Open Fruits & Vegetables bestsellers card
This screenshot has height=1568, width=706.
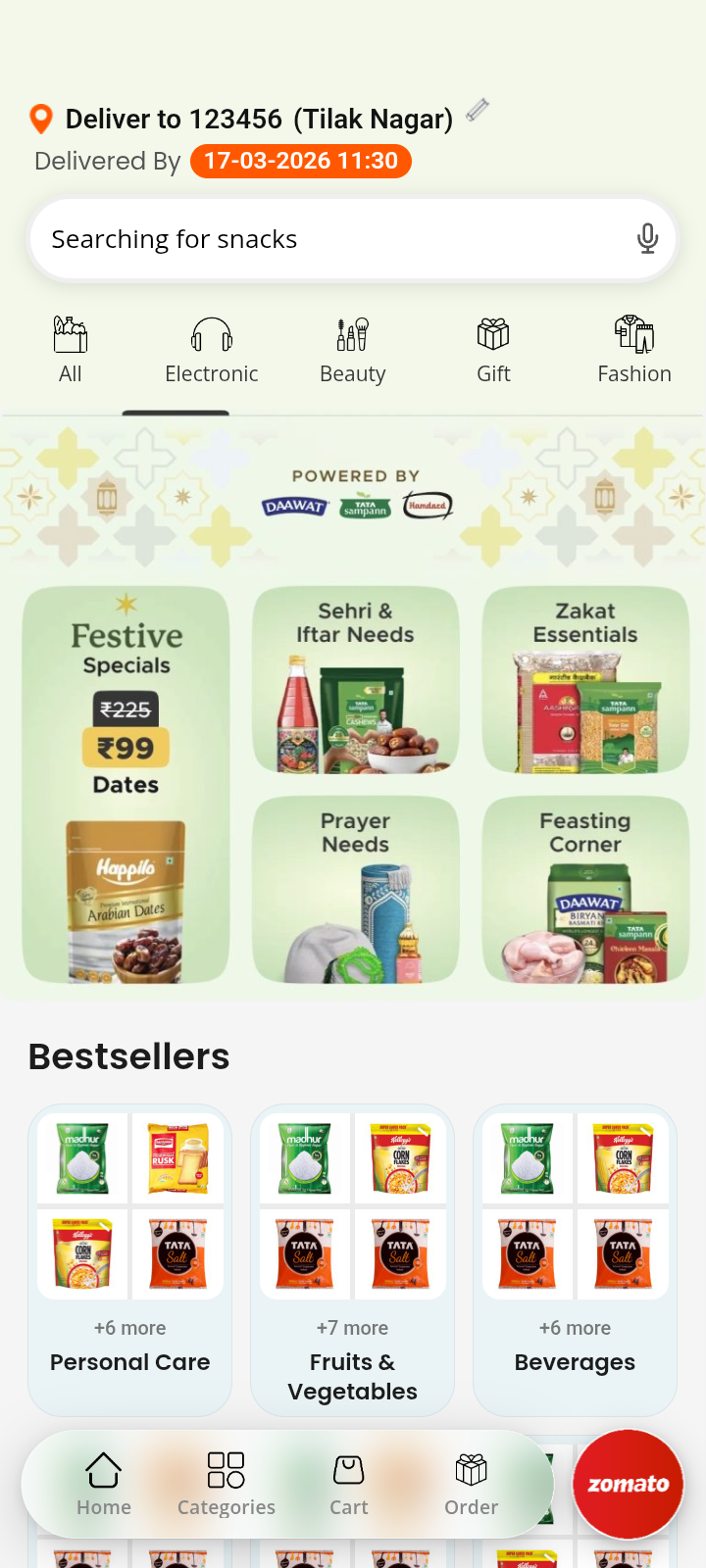(x=352, y=1259)
